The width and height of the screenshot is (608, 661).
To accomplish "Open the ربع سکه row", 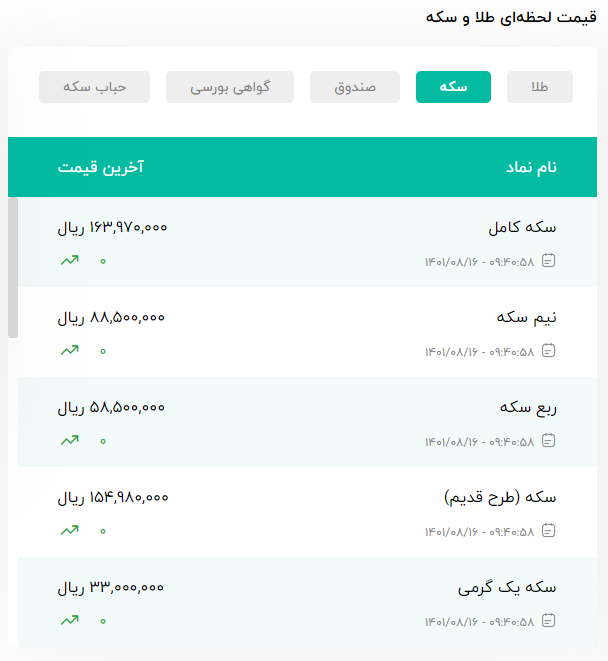I will [x=307, y=422].
